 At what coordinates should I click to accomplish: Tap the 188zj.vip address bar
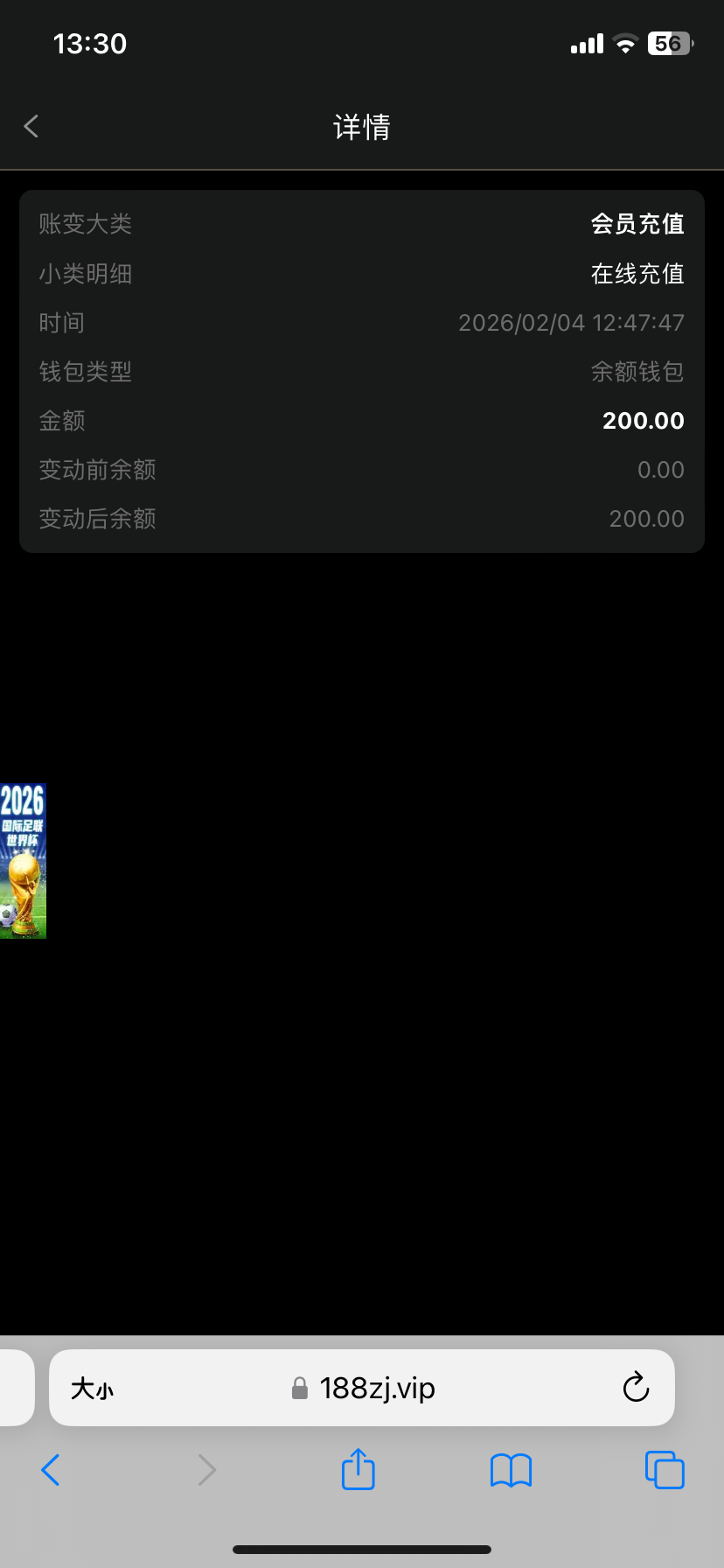point(376,1389)
